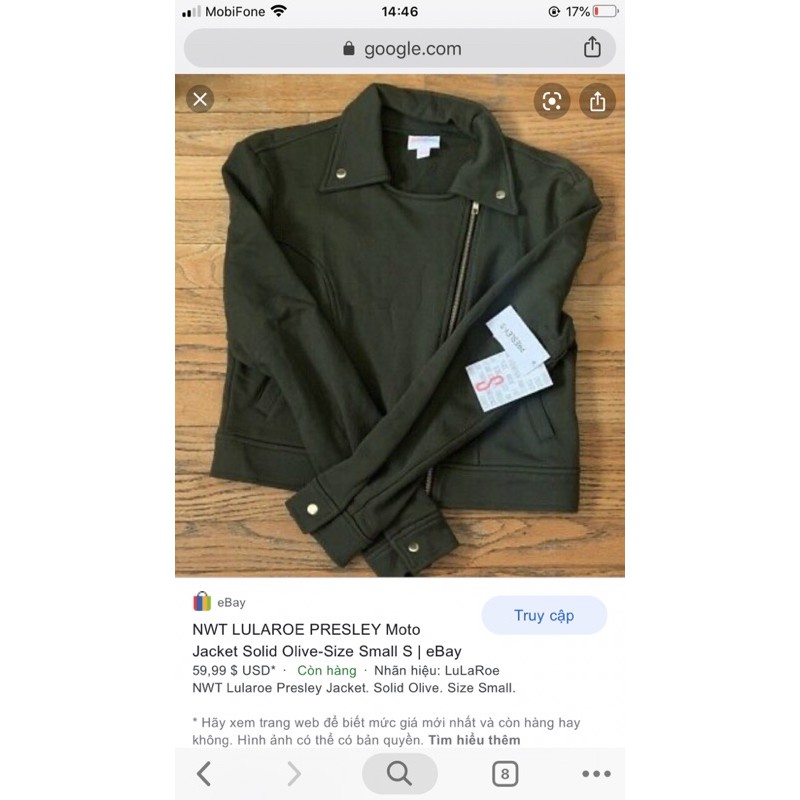Image resolution: width=800 pixels, height=800 pixels.
Task: Share this jacket image
Action: pos(597,101)
